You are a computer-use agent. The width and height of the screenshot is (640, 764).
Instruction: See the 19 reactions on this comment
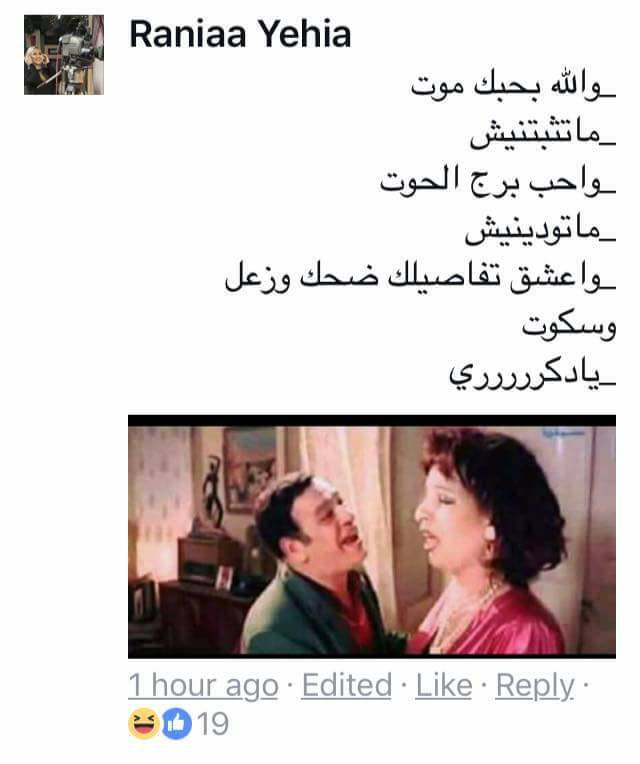(x=180, y=724)
